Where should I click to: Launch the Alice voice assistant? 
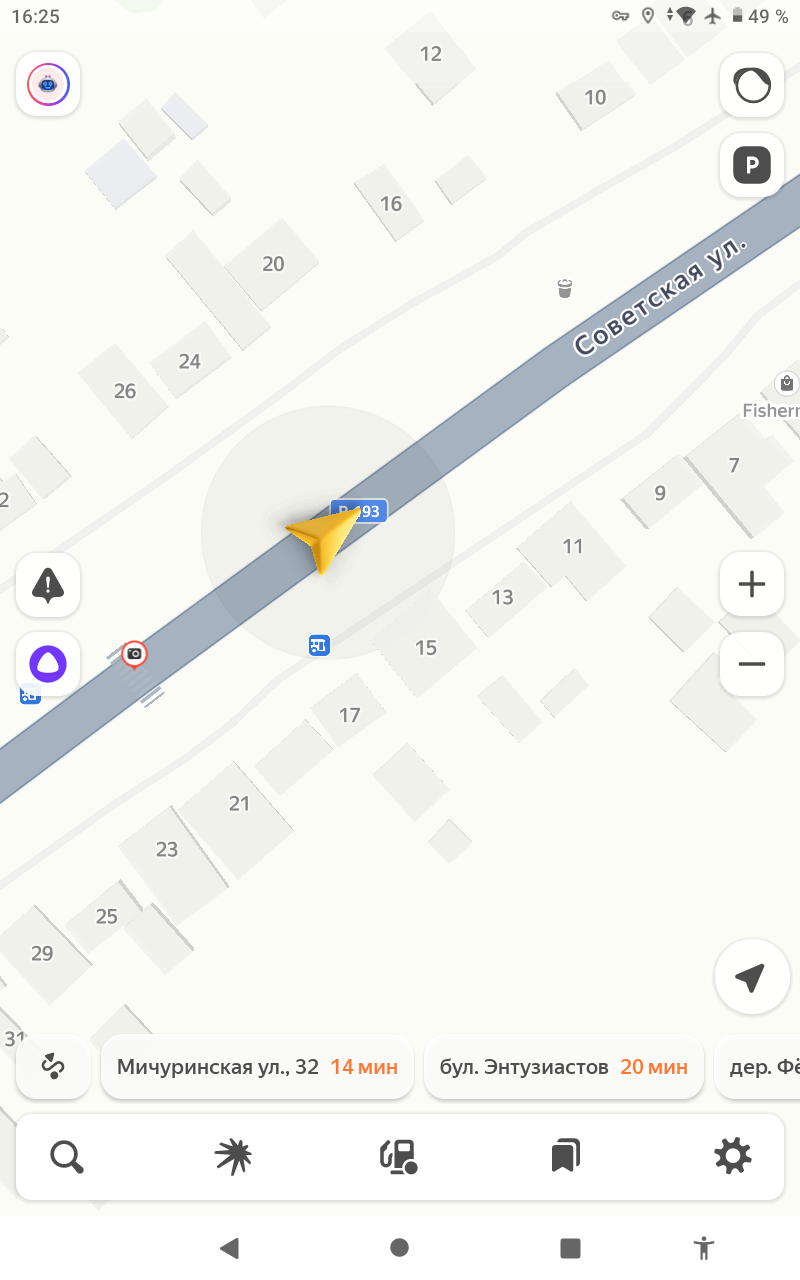[48, 663]
